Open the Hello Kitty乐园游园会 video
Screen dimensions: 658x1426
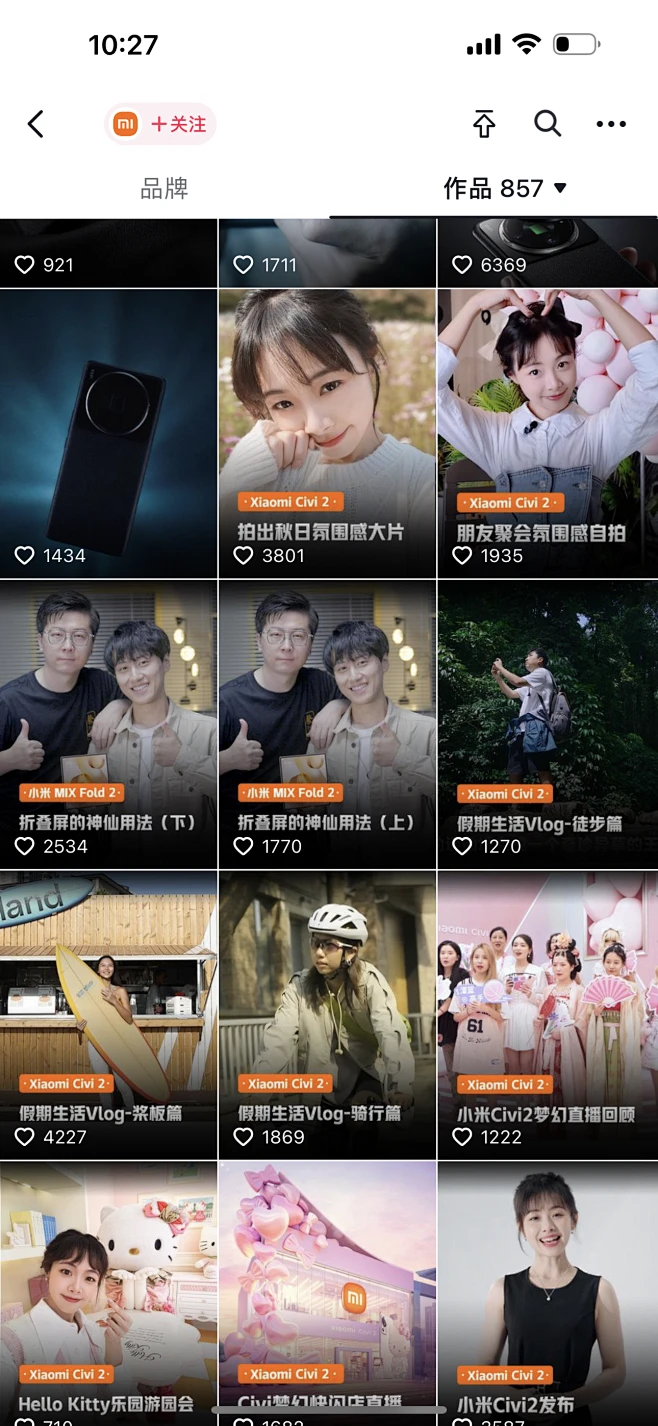tap(108, 1290)
